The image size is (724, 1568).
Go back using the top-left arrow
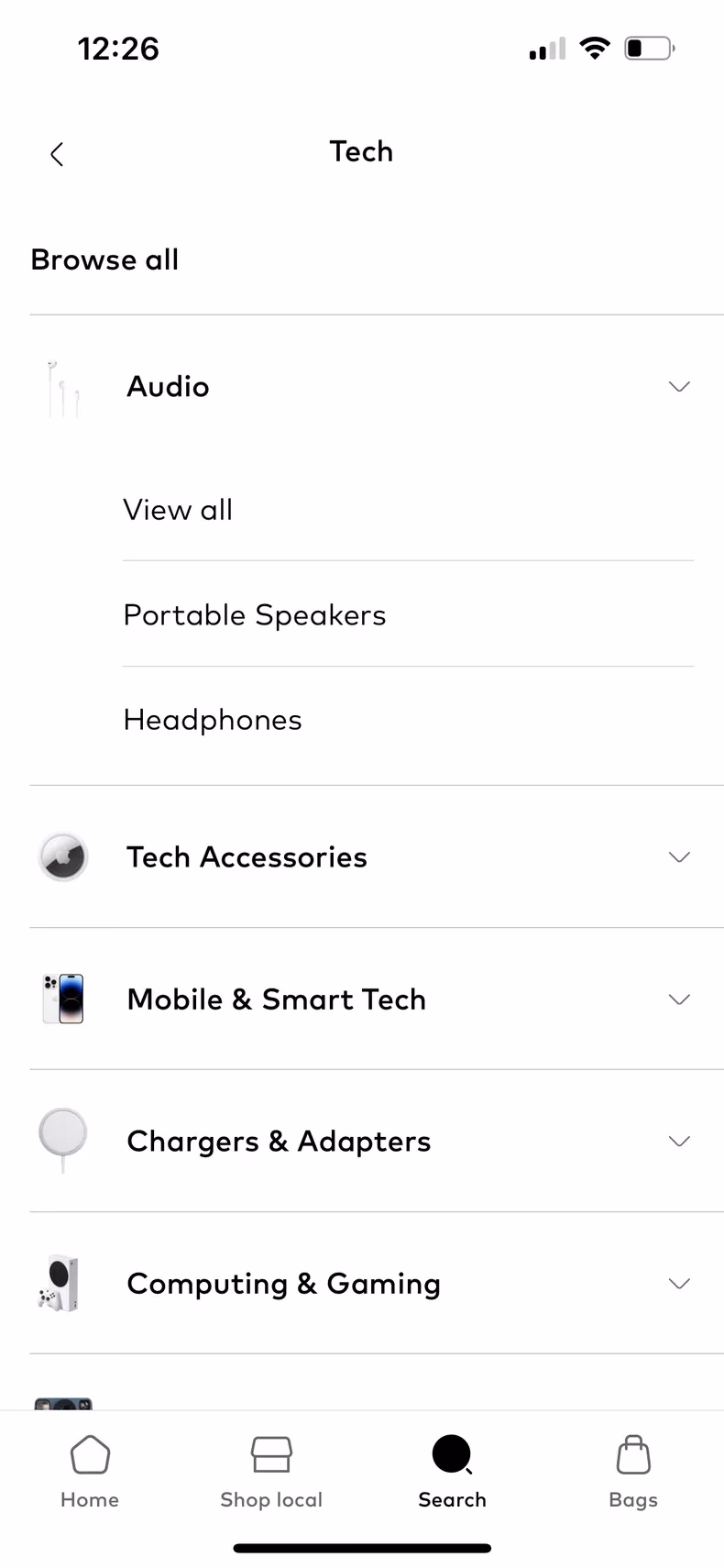click(57, 154)
